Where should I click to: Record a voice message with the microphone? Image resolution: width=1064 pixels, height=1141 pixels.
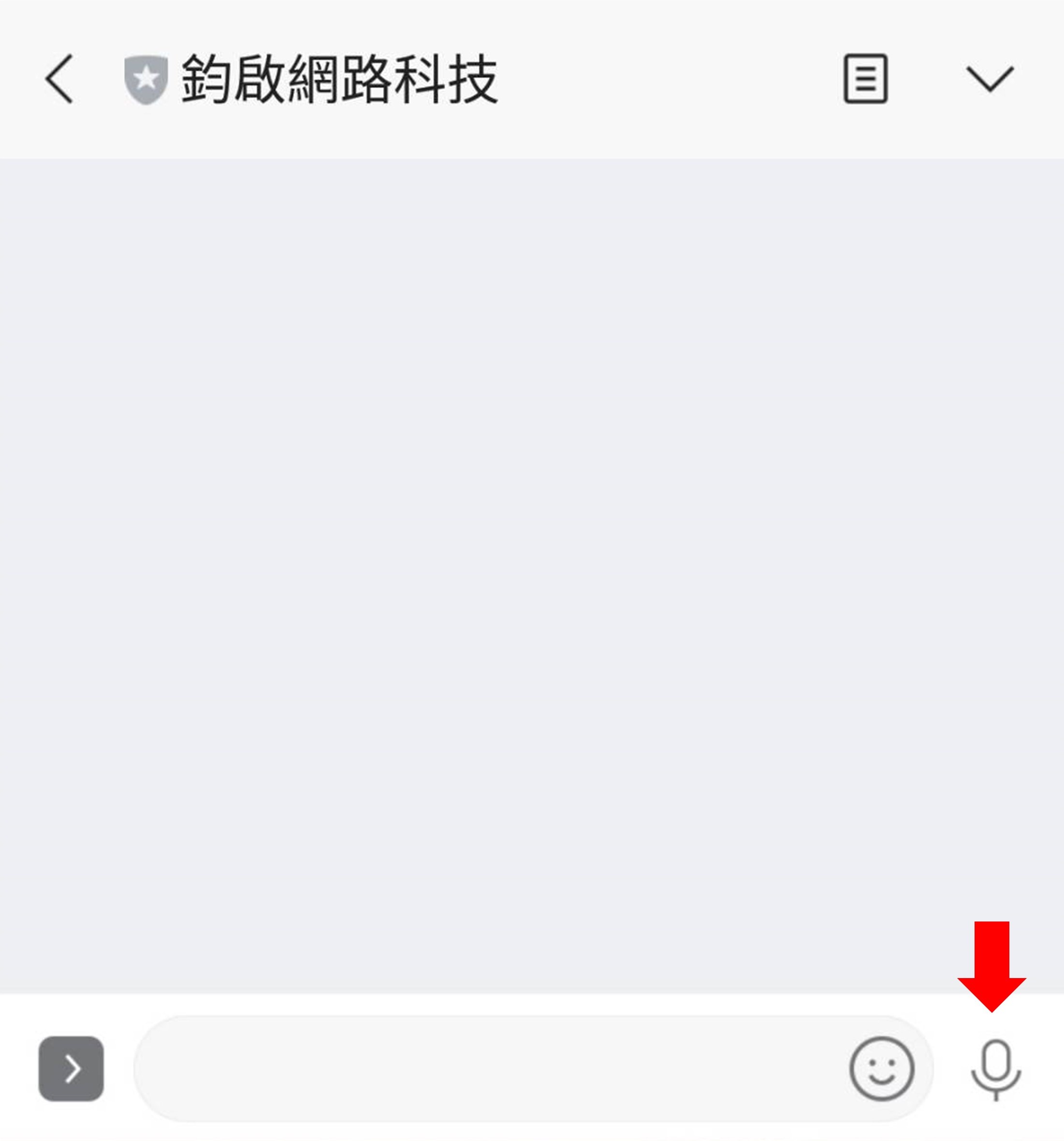996,1068
